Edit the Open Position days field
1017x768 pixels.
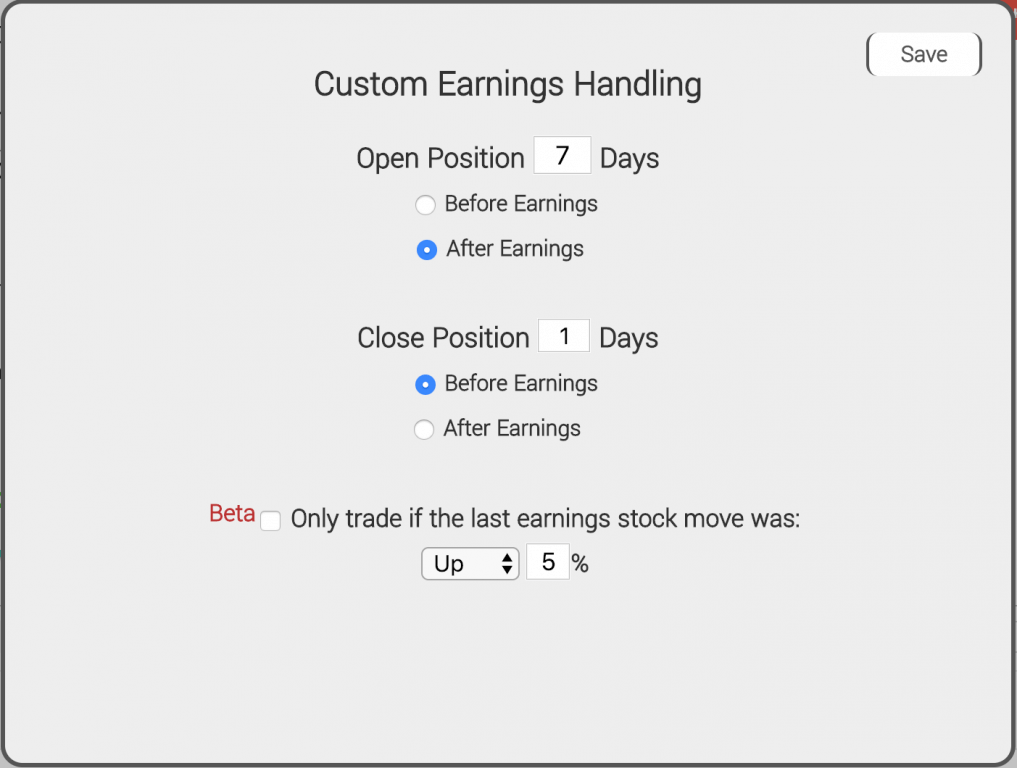[x=562, y=156]
